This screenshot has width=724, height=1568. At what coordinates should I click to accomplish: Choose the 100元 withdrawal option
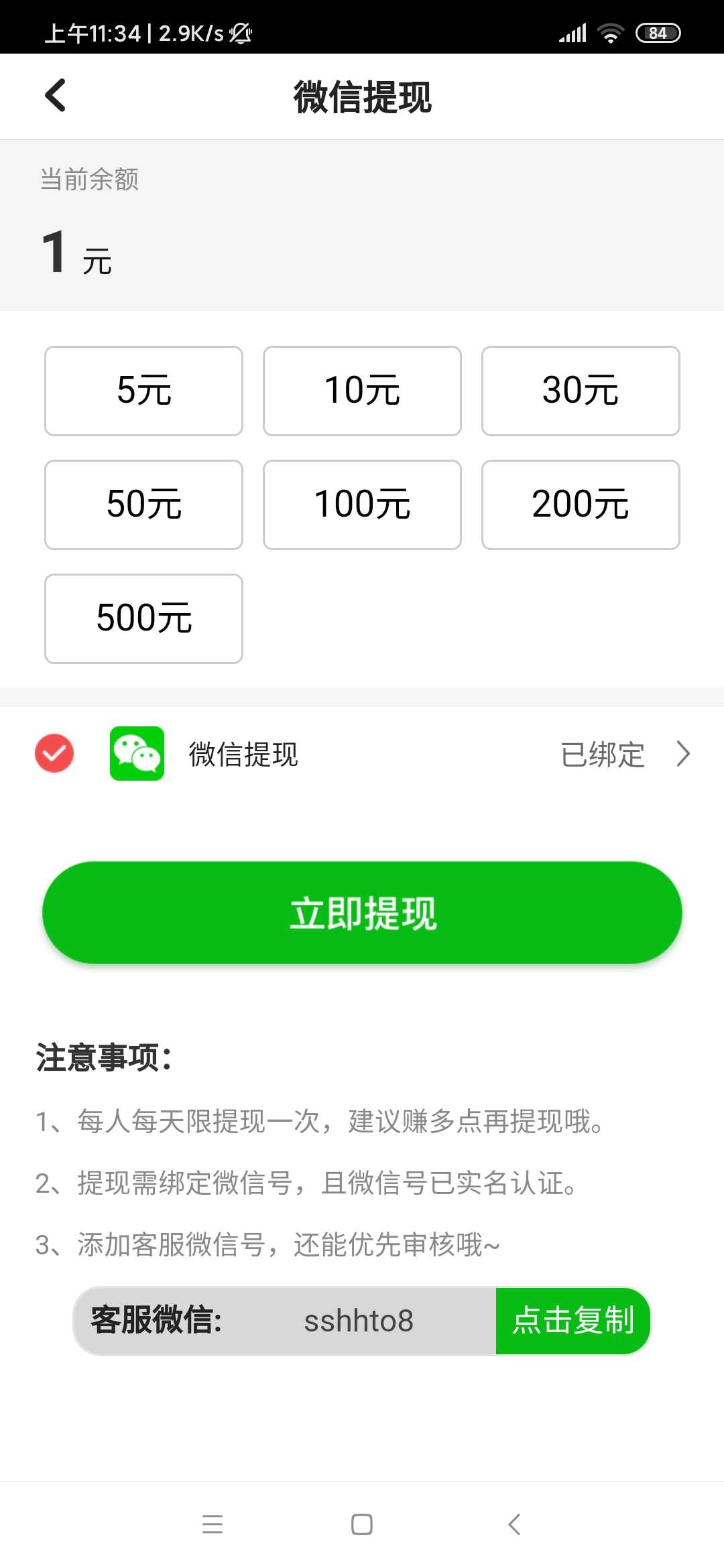tap(362, 505)
